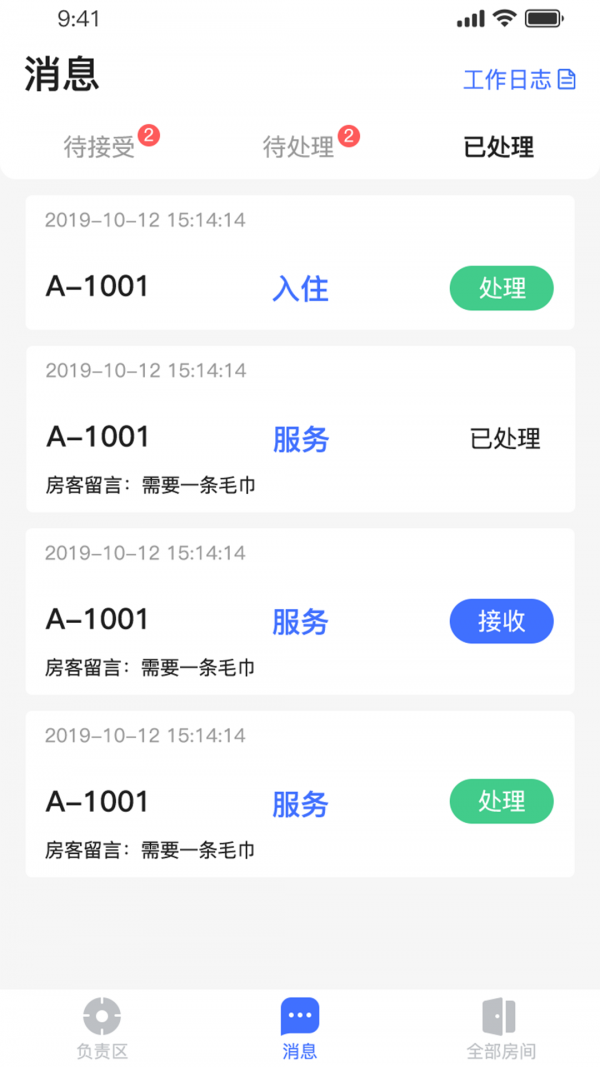Select the 已处理 tab

[498, 148]
